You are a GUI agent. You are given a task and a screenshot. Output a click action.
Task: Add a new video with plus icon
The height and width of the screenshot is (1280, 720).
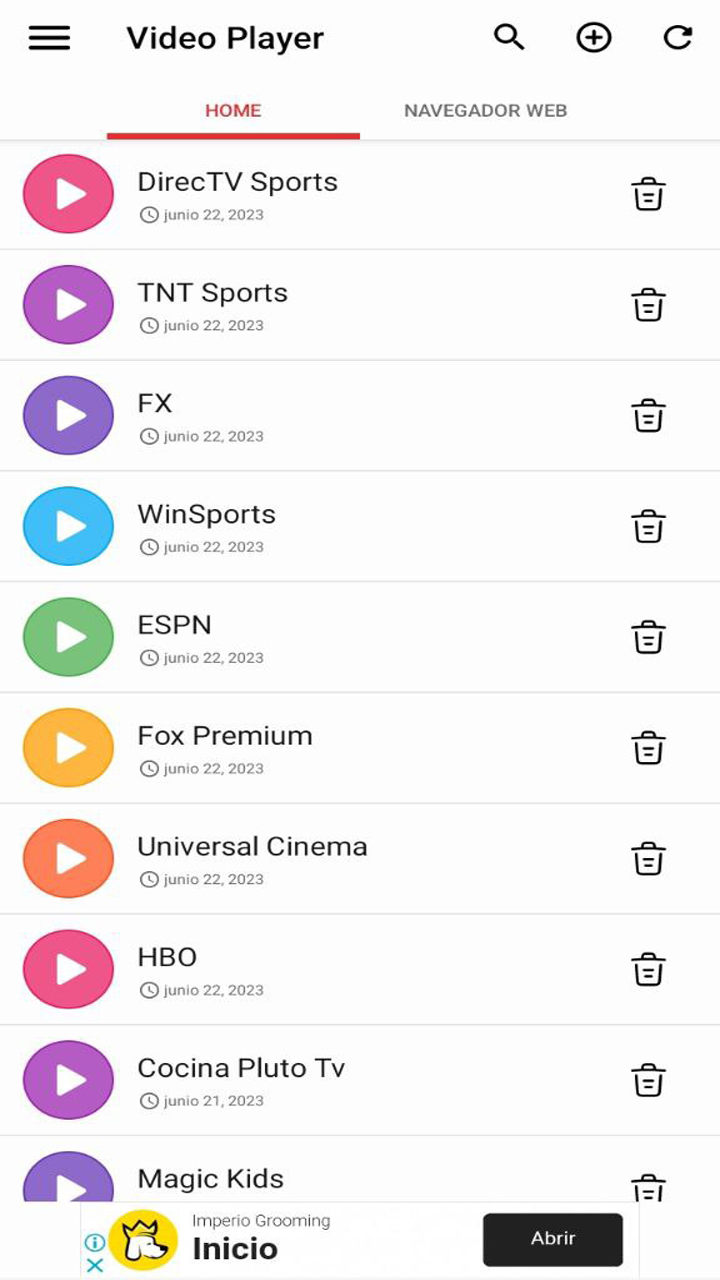pos(594,38)
